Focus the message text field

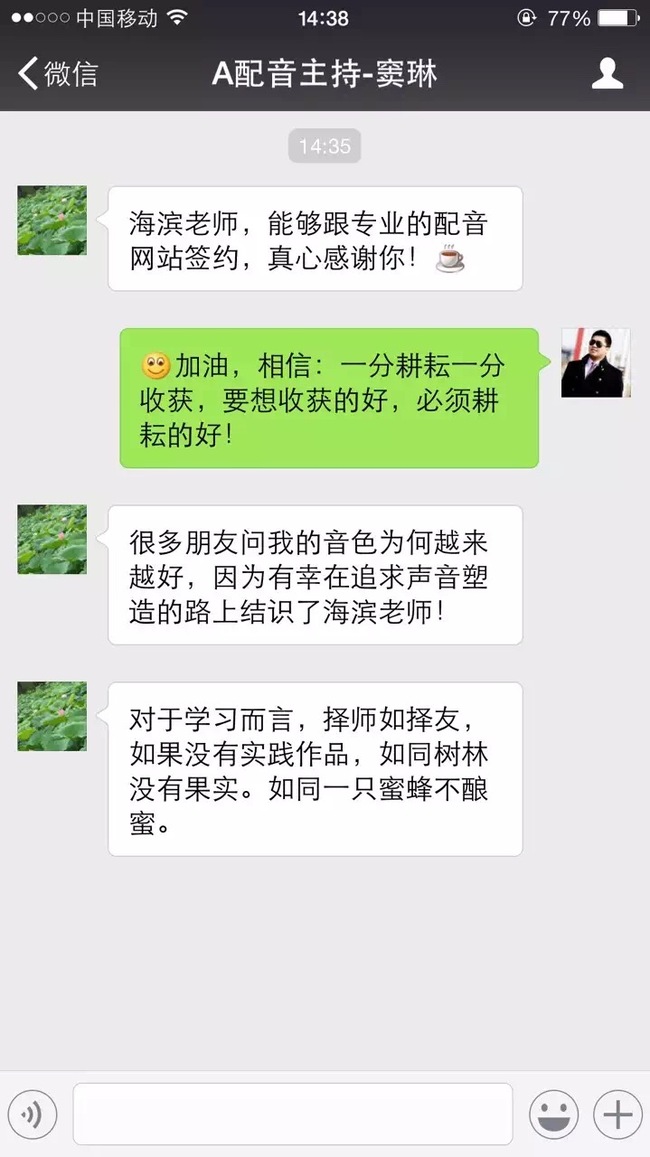(292, 1114)
